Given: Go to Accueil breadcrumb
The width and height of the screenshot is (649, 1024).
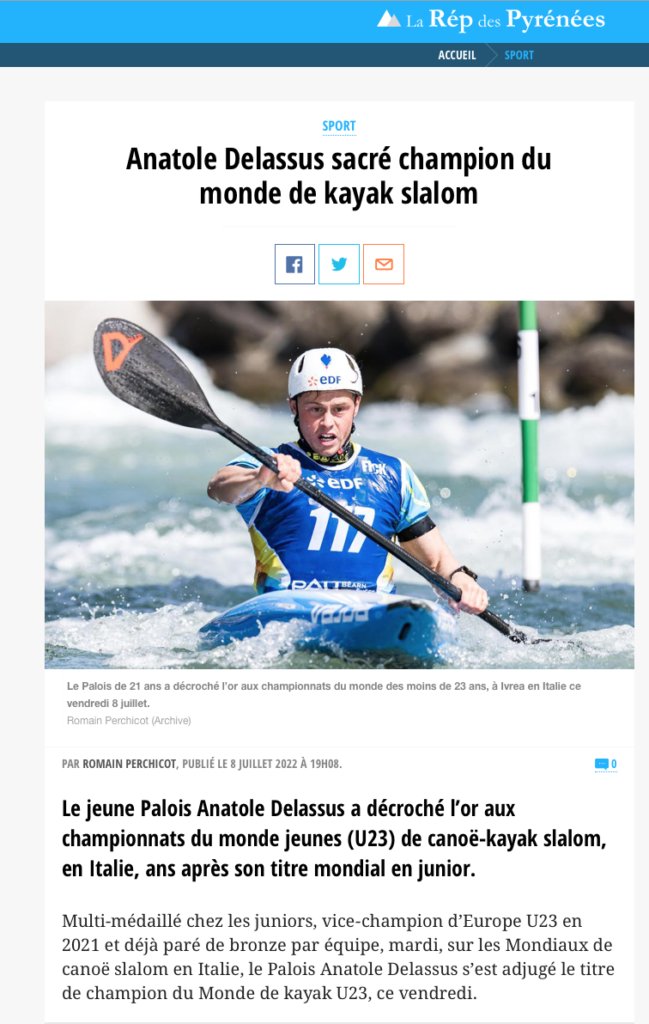Looking at the screenshot, I should pyautogui.click(x=456, y=55).
